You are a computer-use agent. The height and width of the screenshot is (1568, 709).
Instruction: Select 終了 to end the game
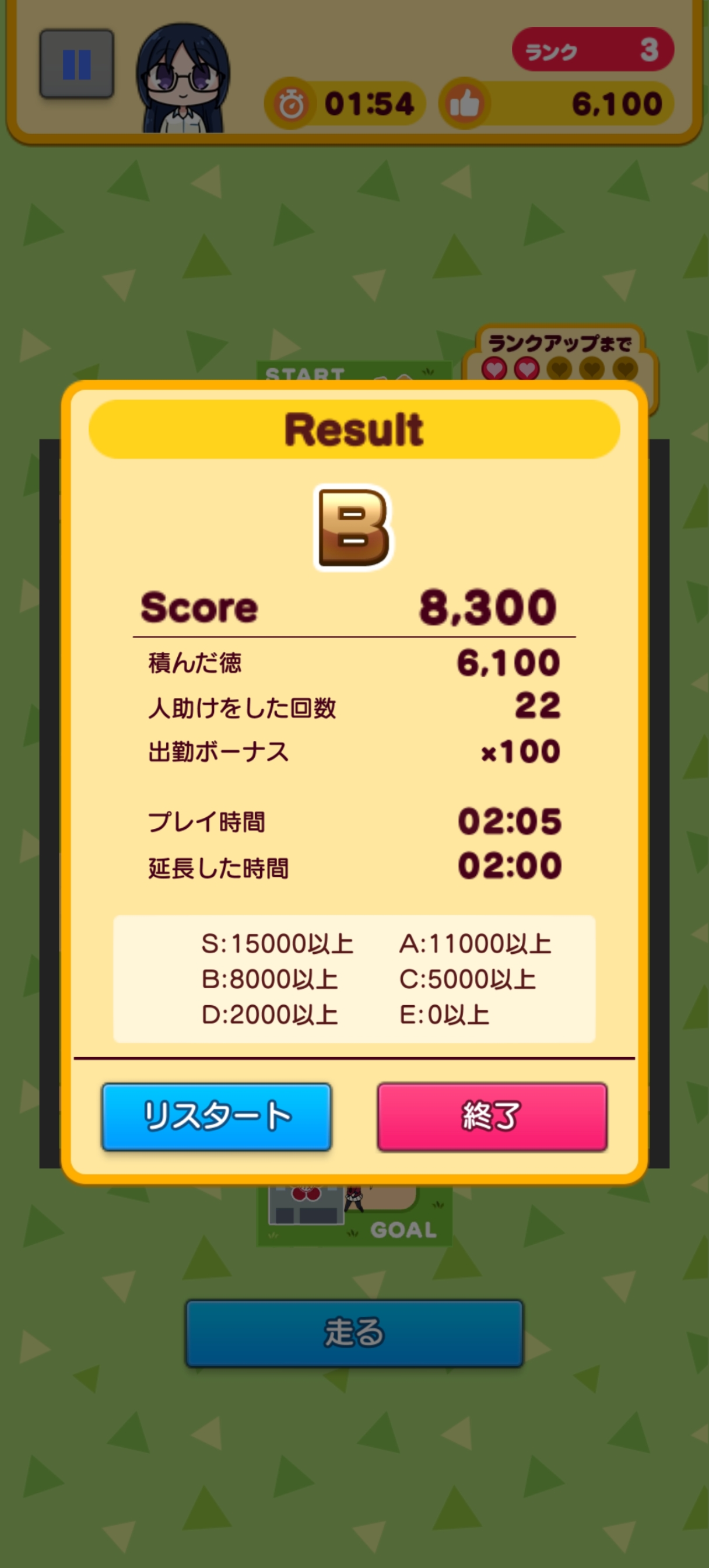(492, 1116)
